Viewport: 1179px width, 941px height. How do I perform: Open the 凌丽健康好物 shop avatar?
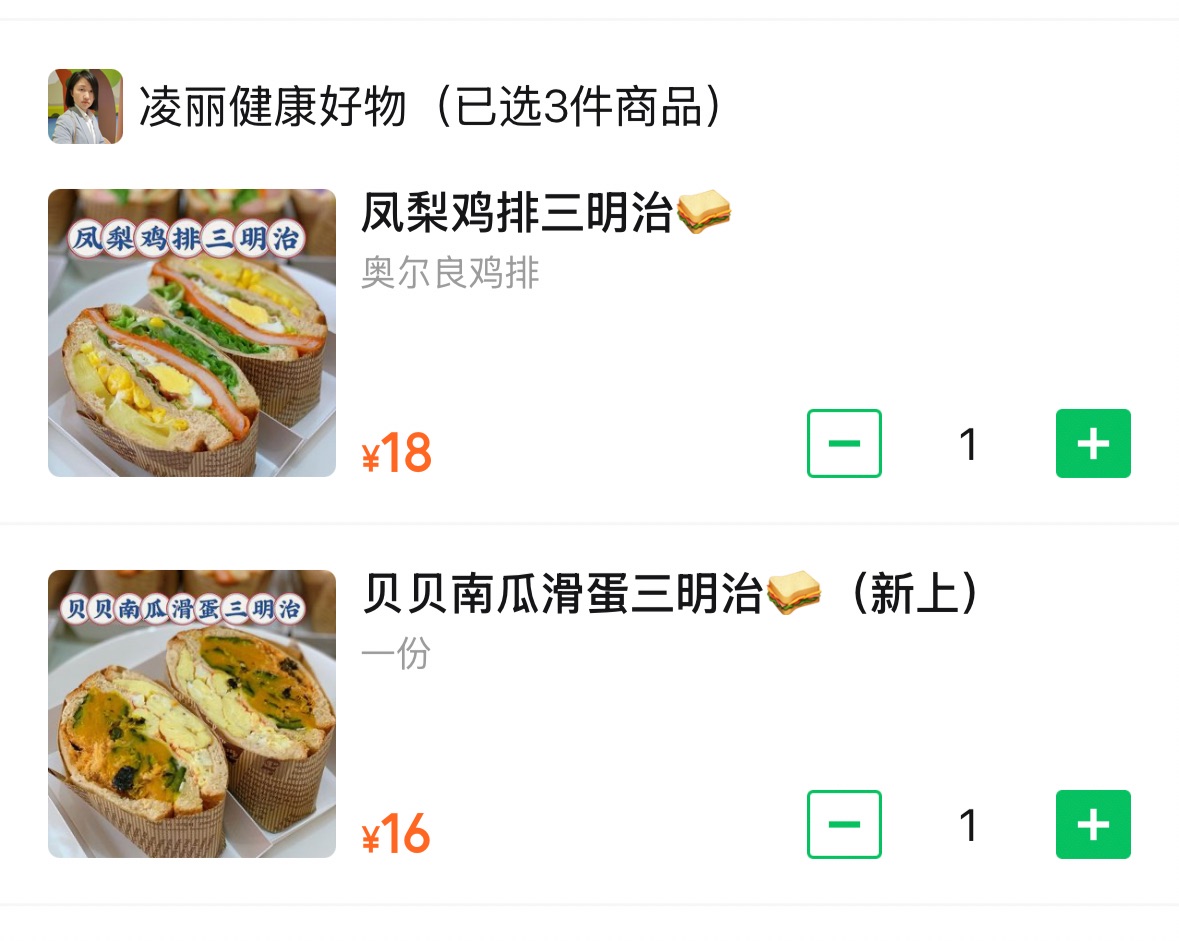point(86,106)
